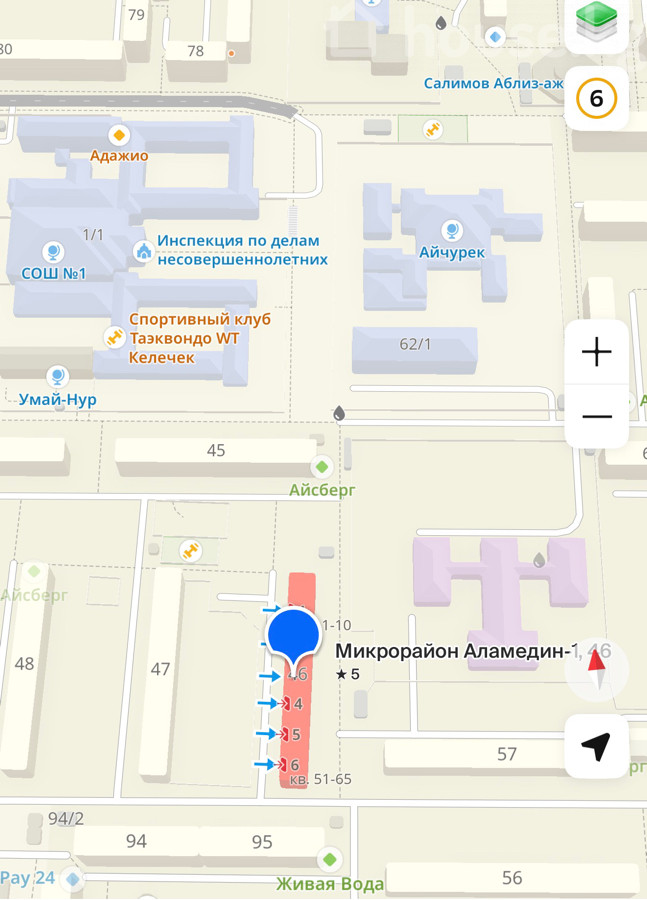Open Инспекция по делам несовершеннолетних marker
This screenshot has height=900, width=647.
[144, 250]
